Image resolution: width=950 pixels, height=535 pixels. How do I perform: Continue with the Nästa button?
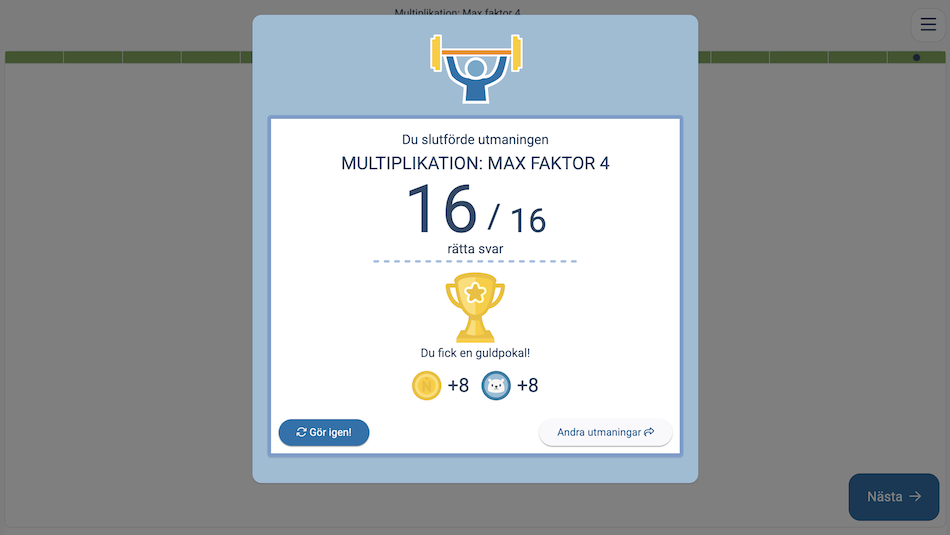pyautogui.click(x=893, y=496)
